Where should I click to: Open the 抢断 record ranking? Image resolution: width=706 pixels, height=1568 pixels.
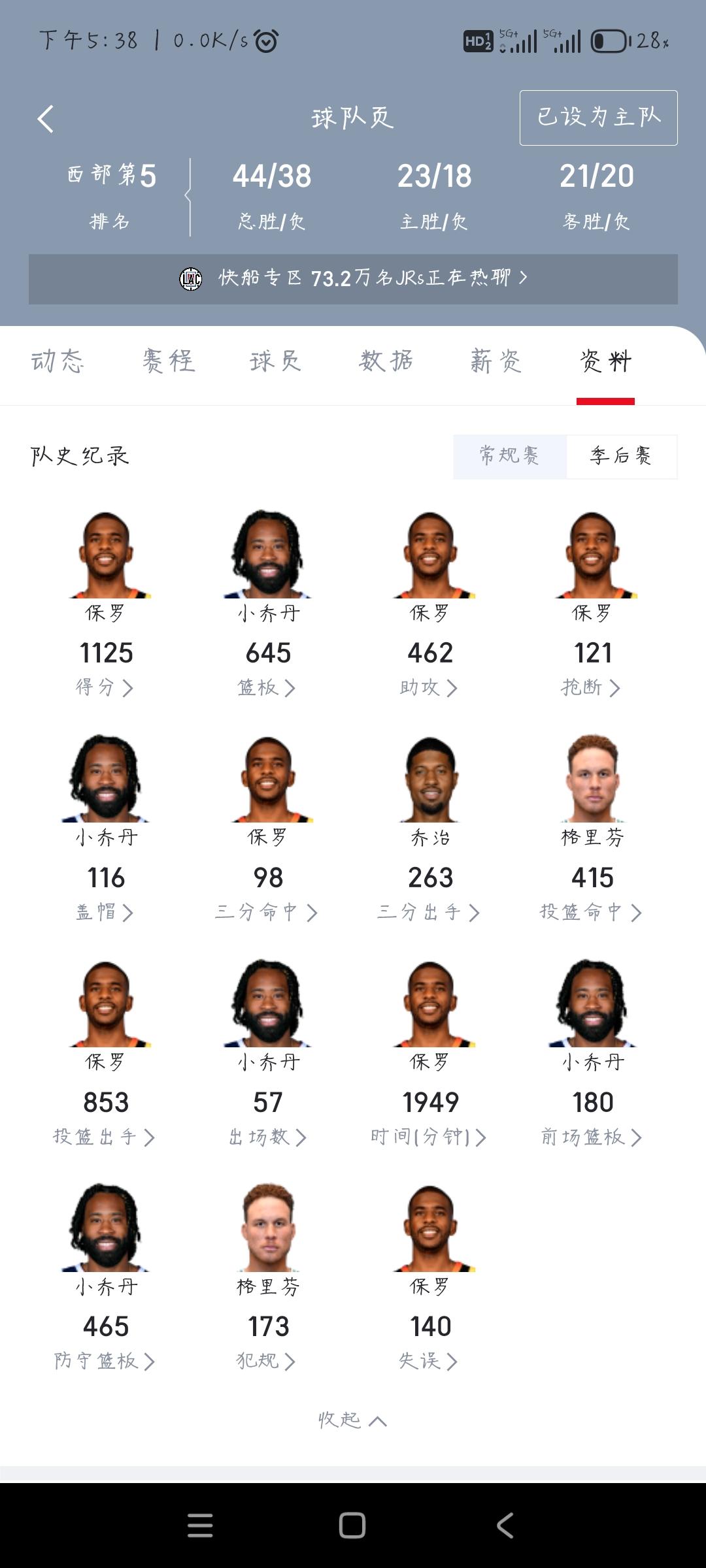[591, 687]
